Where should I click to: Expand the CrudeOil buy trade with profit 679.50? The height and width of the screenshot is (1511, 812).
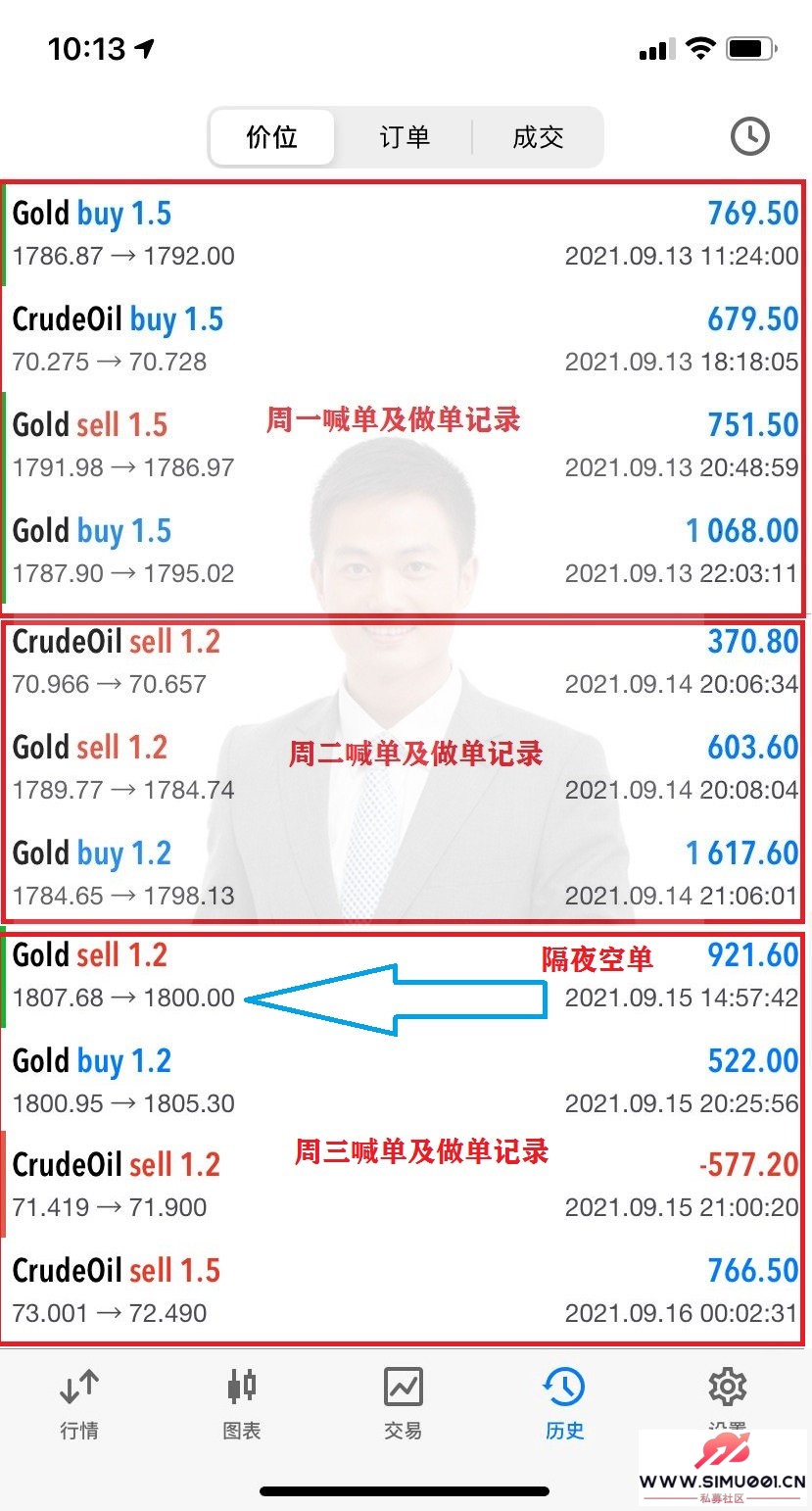pyautogui.click(x=406, y=339)
